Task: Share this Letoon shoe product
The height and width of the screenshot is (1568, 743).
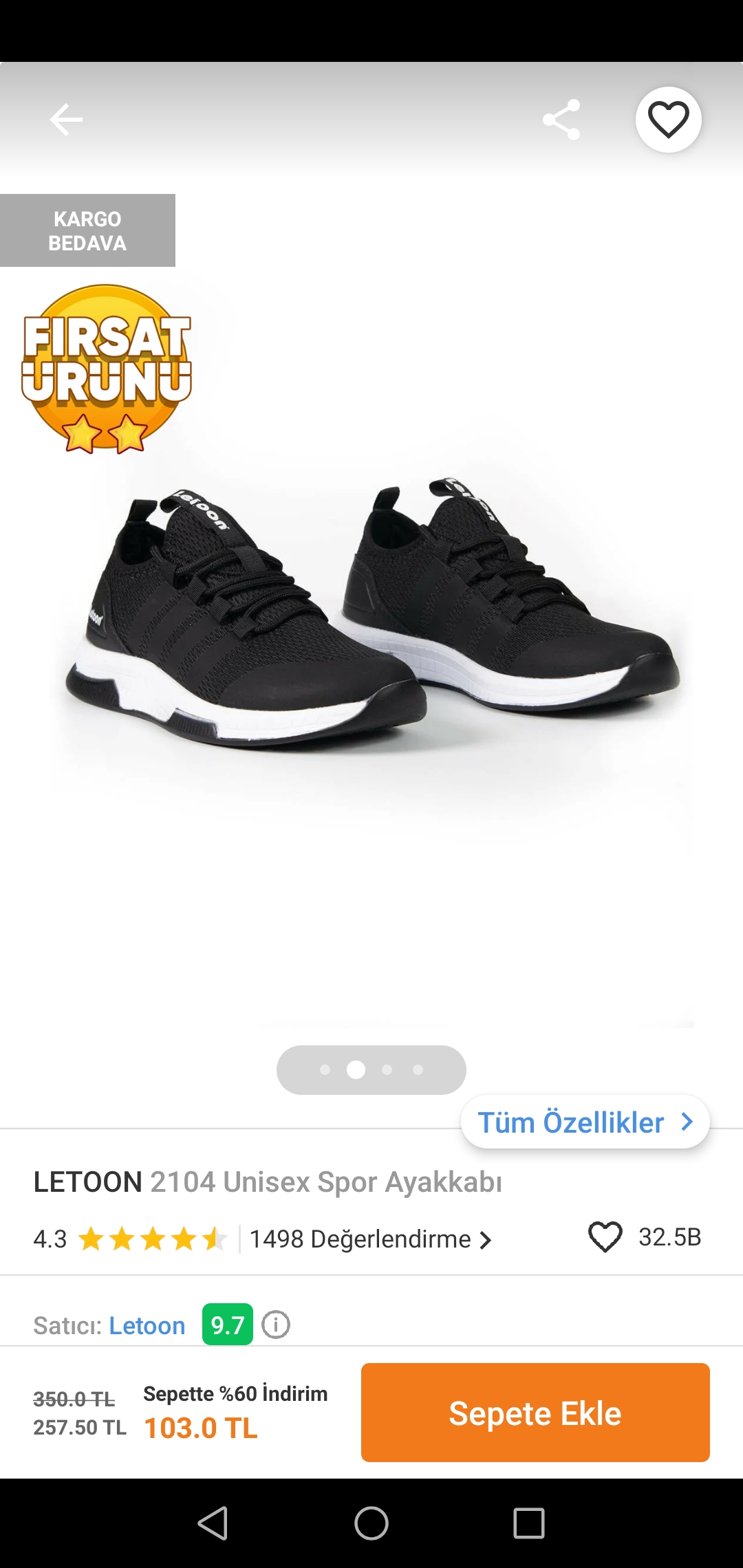Action: click(561, 120)
